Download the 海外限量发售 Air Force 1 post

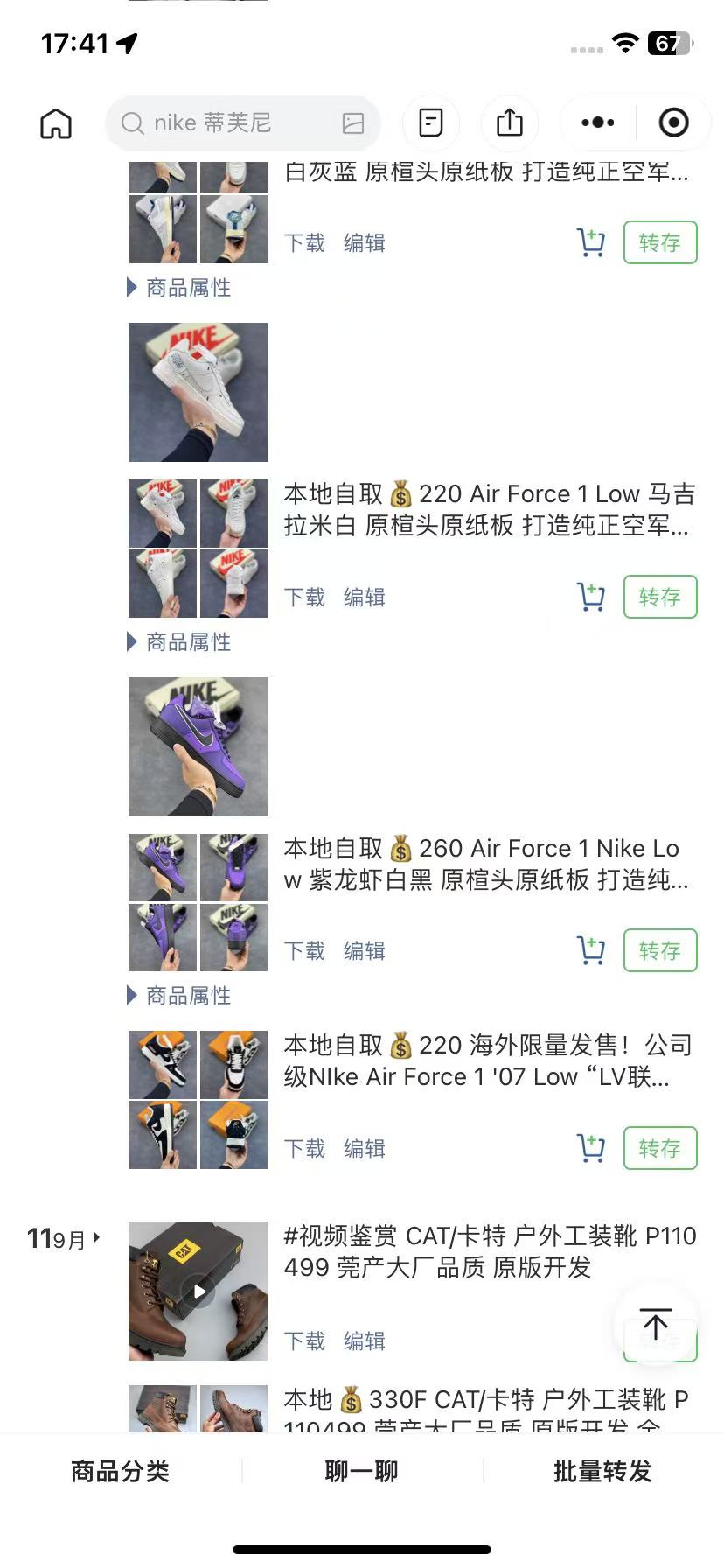coord(304,1148)
